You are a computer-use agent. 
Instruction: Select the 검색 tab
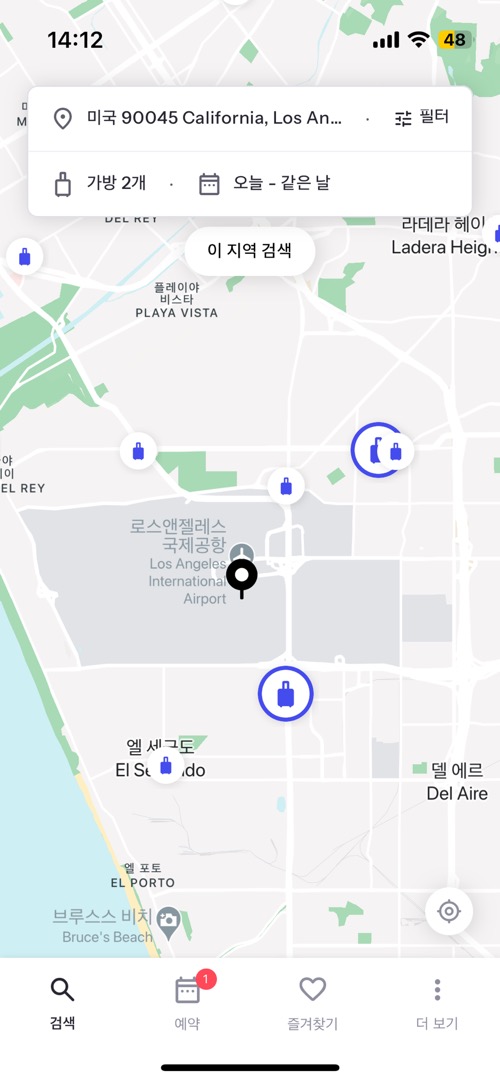click(63, 1004)
